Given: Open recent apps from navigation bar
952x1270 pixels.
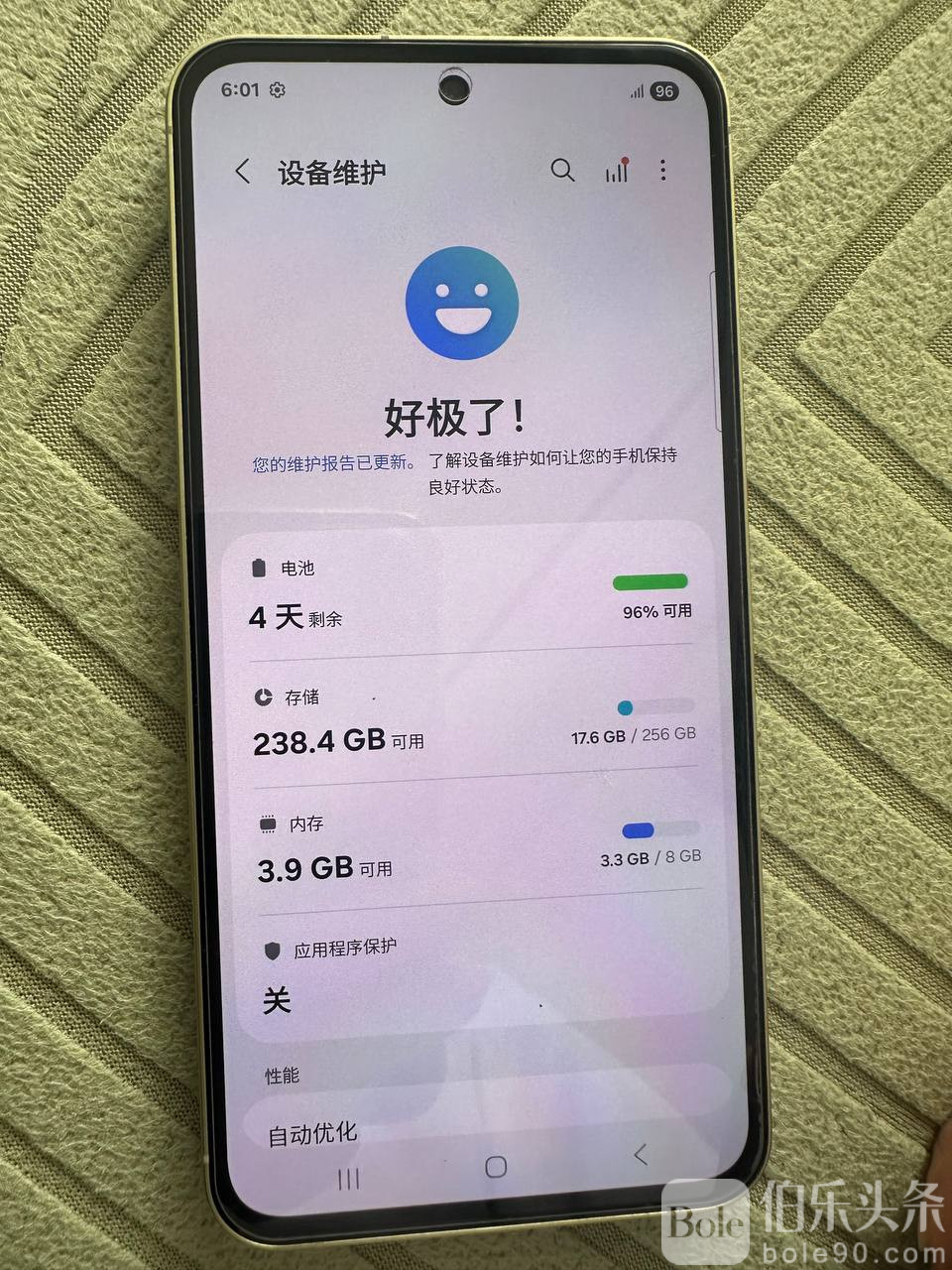Looking at the screenshot, I should pyautogui.click(x=349, y=1179).
